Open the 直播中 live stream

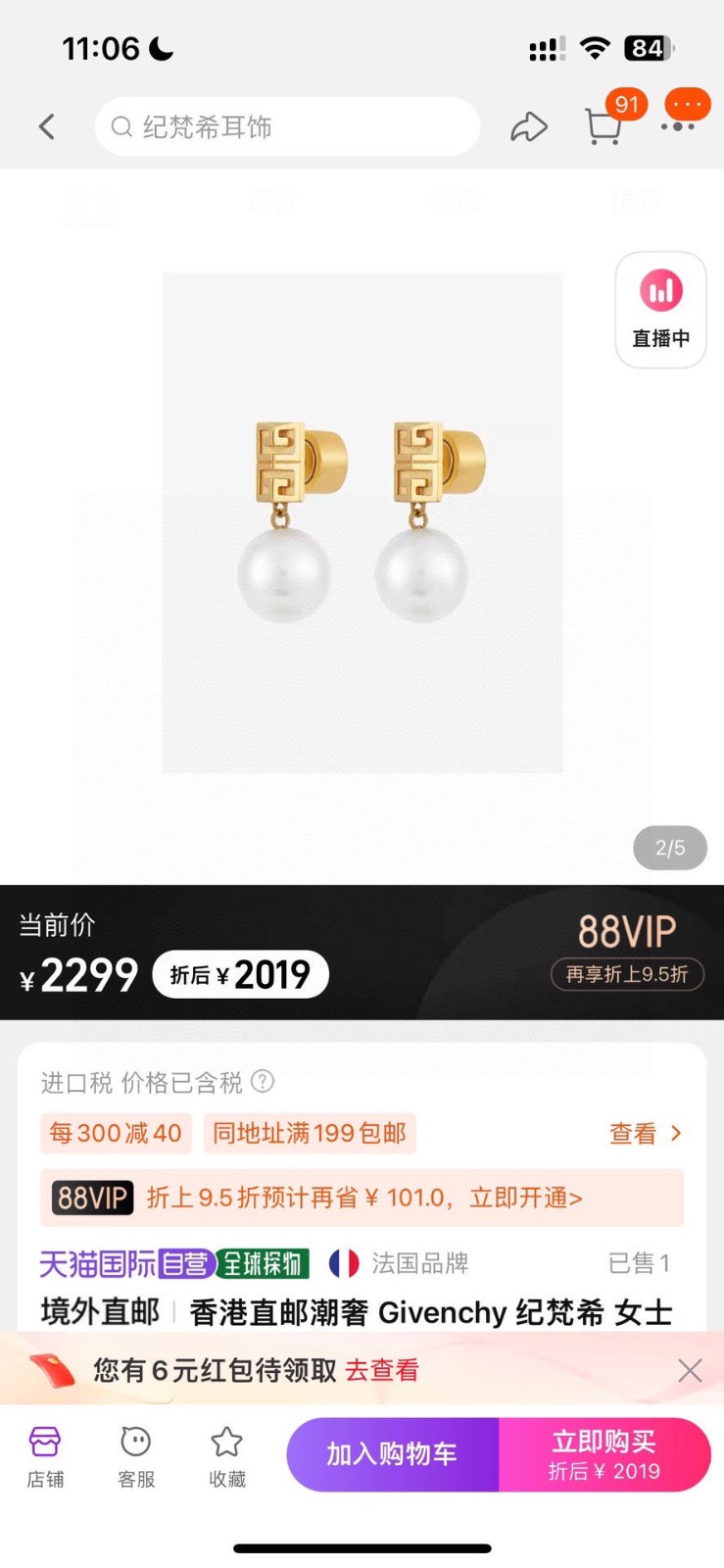point(661,310)
